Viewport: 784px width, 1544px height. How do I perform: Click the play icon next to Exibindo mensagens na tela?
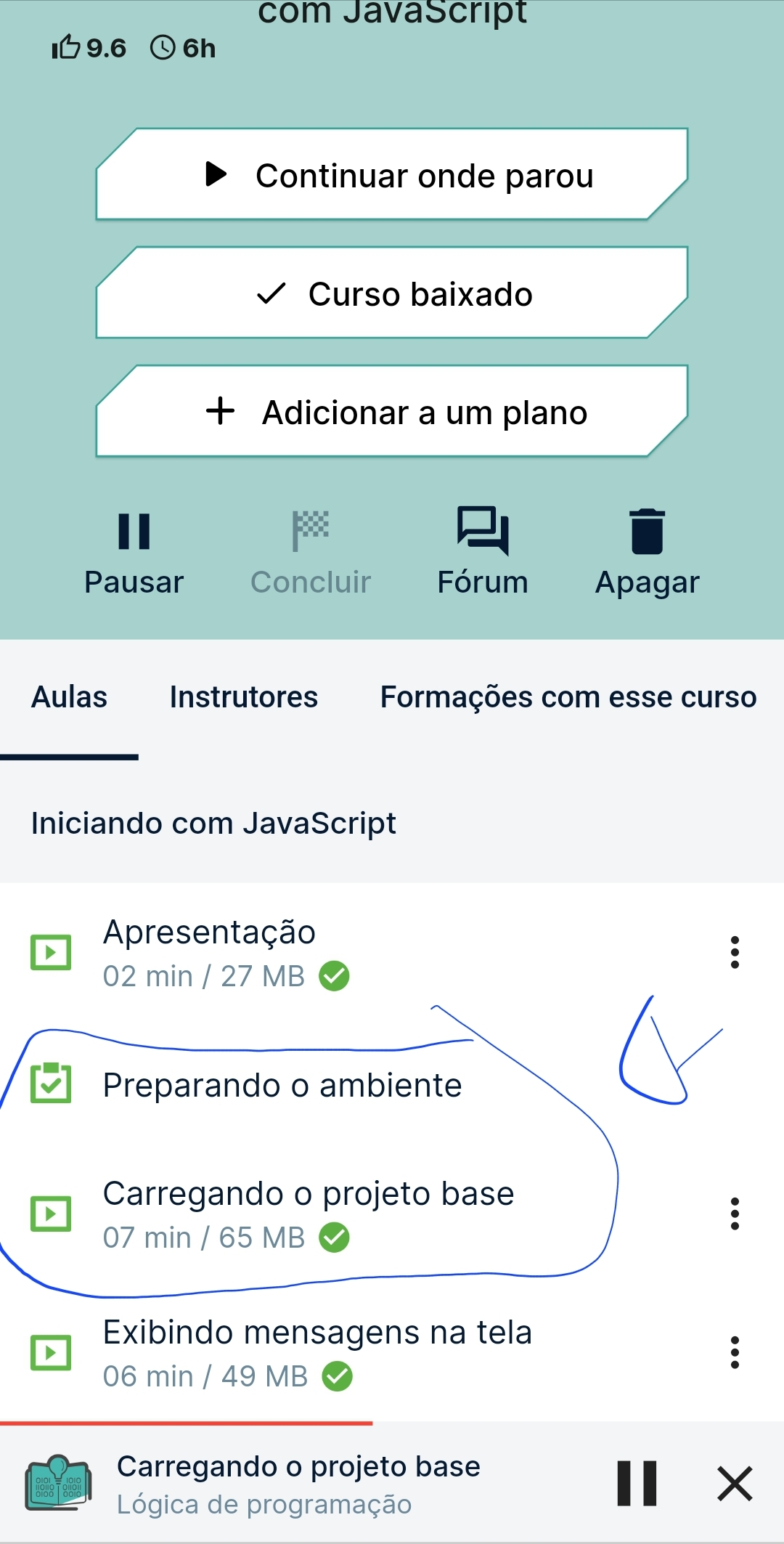[x=51, y=1352]
